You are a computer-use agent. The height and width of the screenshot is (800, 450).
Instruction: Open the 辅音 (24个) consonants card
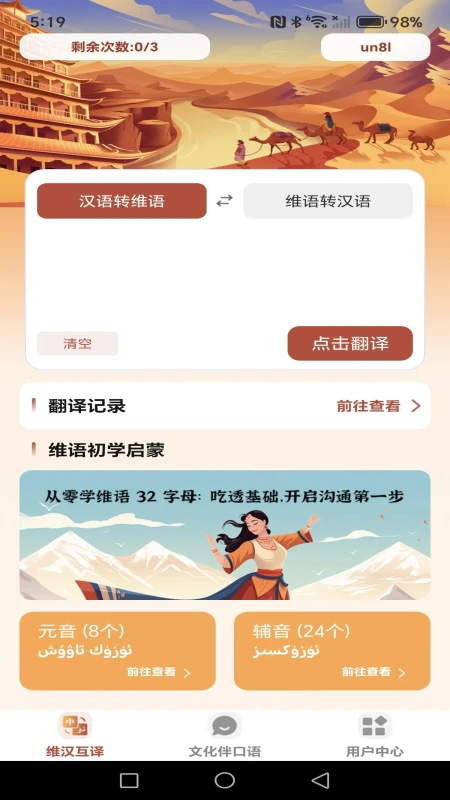tap(332, 651)
